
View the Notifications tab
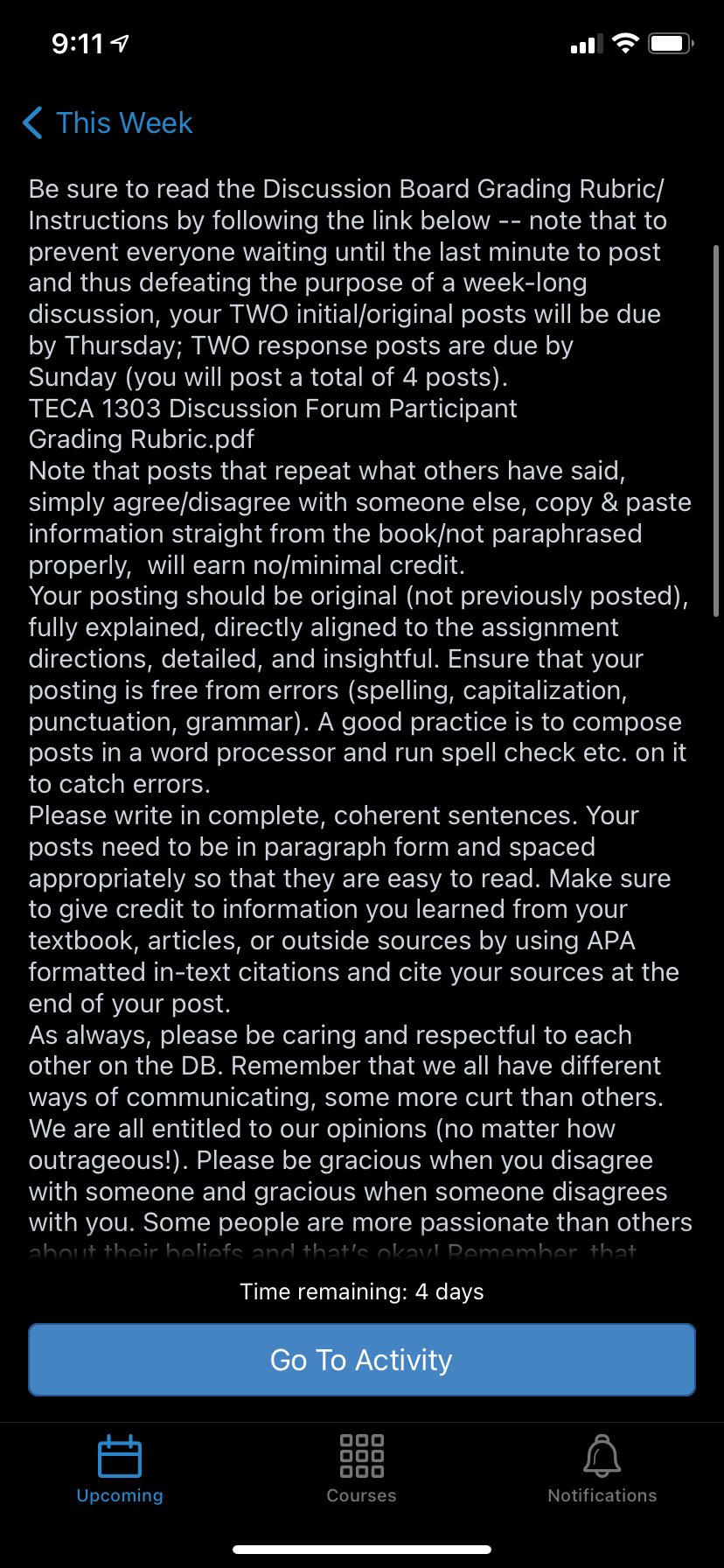click(602, 1469)
